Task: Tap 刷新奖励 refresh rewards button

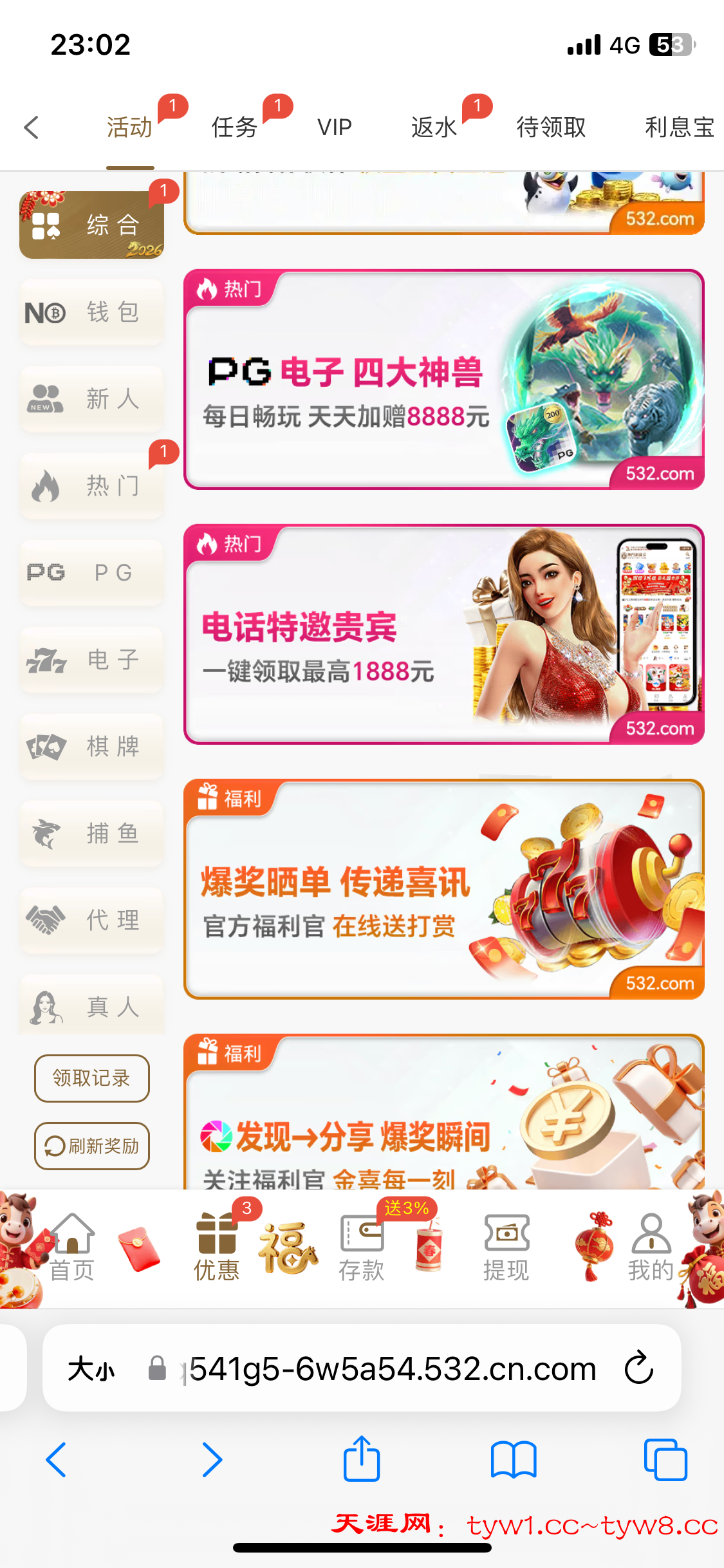Action: [91, 1146]
